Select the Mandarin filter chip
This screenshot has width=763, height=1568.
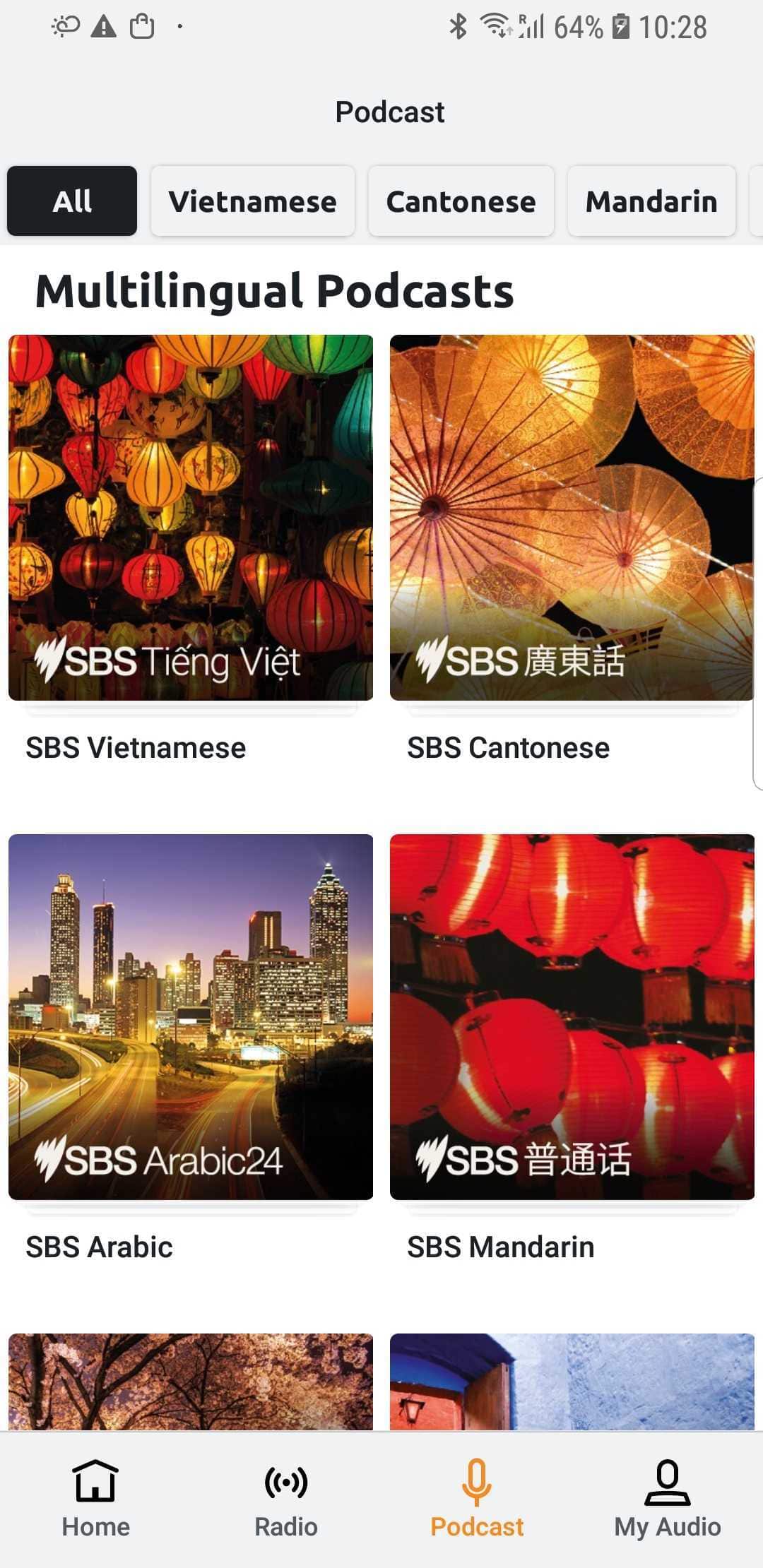click(x=652, y=201)
